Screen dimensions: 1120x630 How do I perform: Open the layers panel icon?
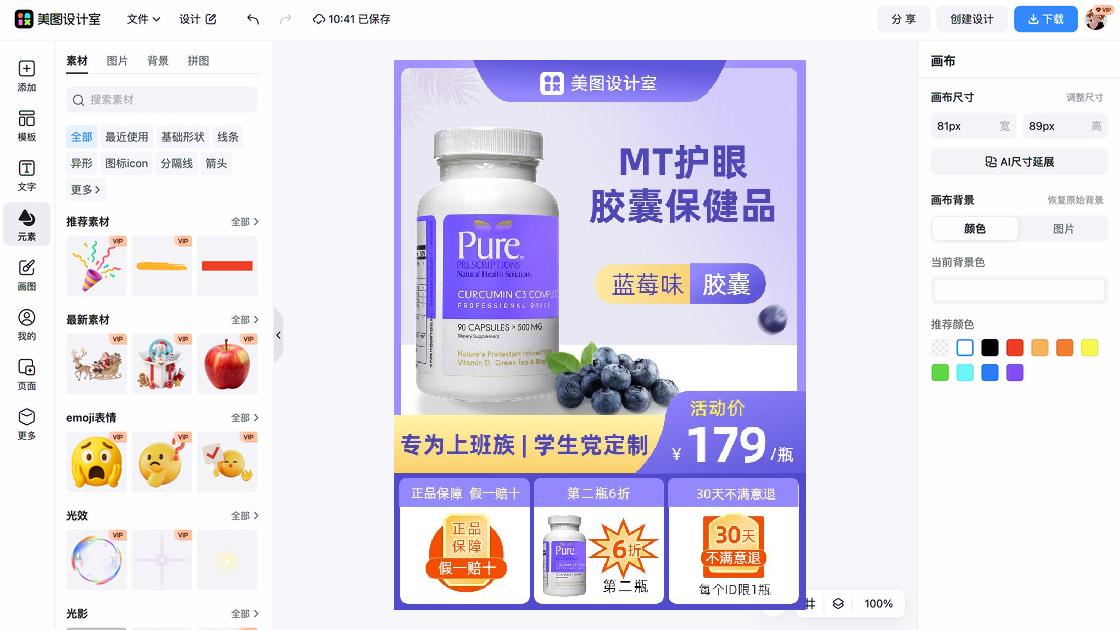pyautogui.click(x=838, y=604)
